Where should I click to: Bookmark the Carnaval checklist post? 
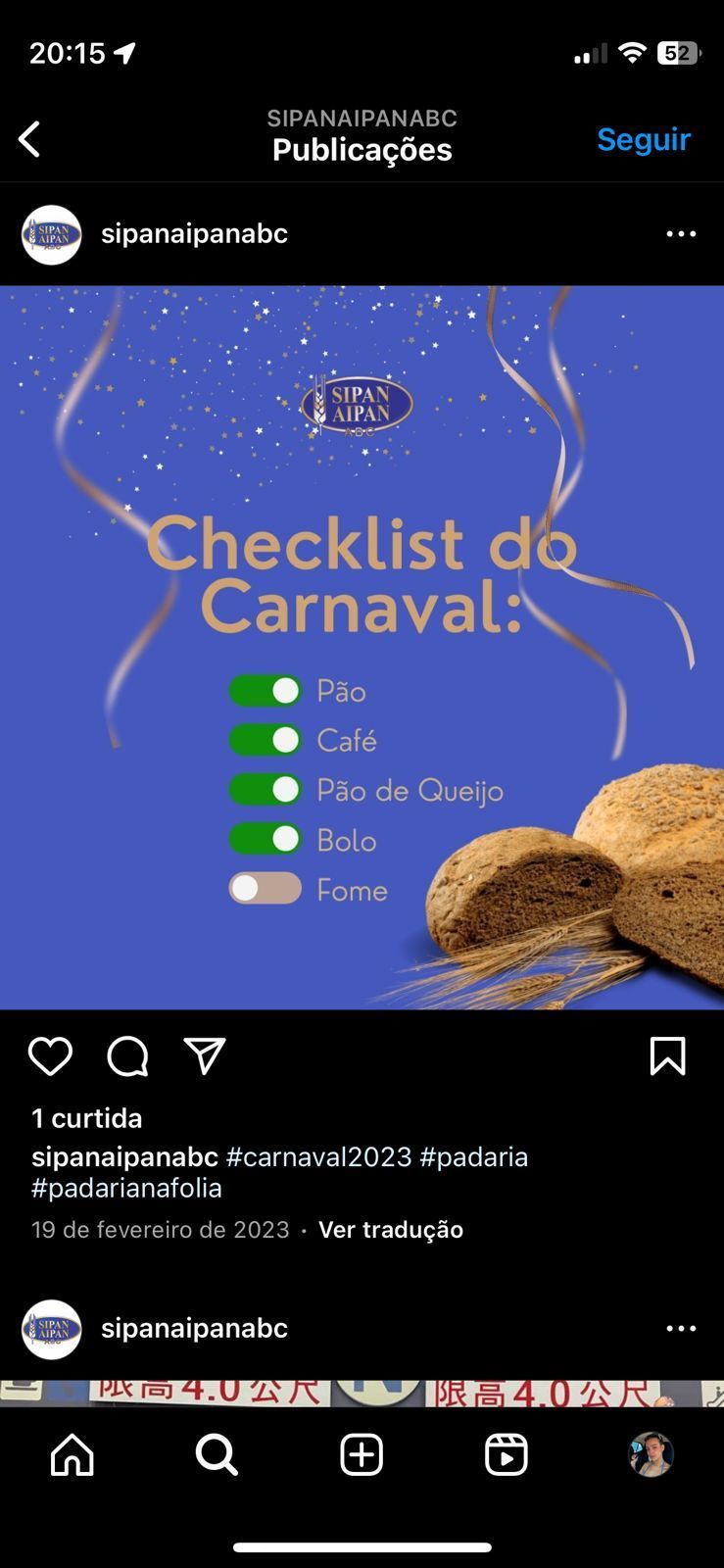[667, 1056]
